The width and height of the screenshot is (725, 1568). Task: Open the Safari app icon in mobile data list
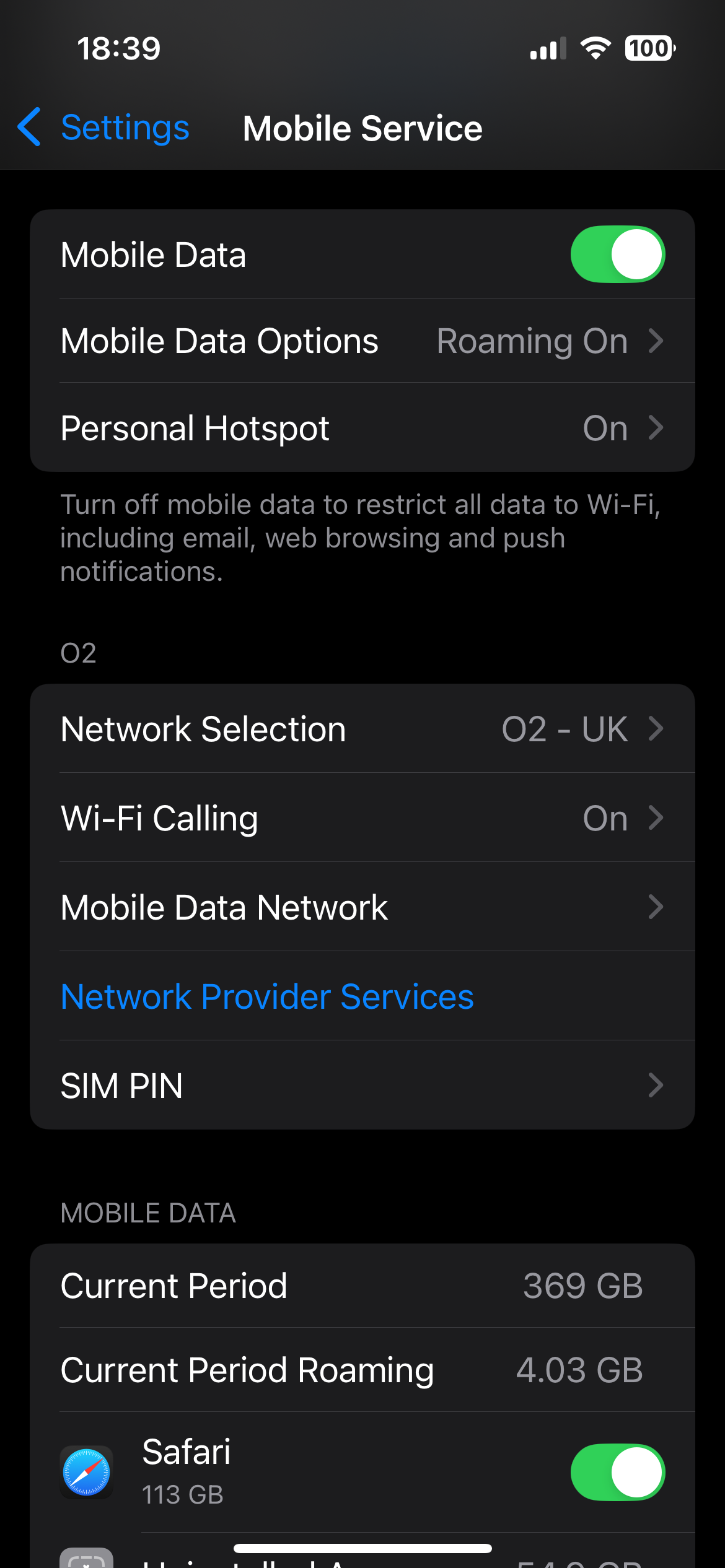click(86, 1473)
